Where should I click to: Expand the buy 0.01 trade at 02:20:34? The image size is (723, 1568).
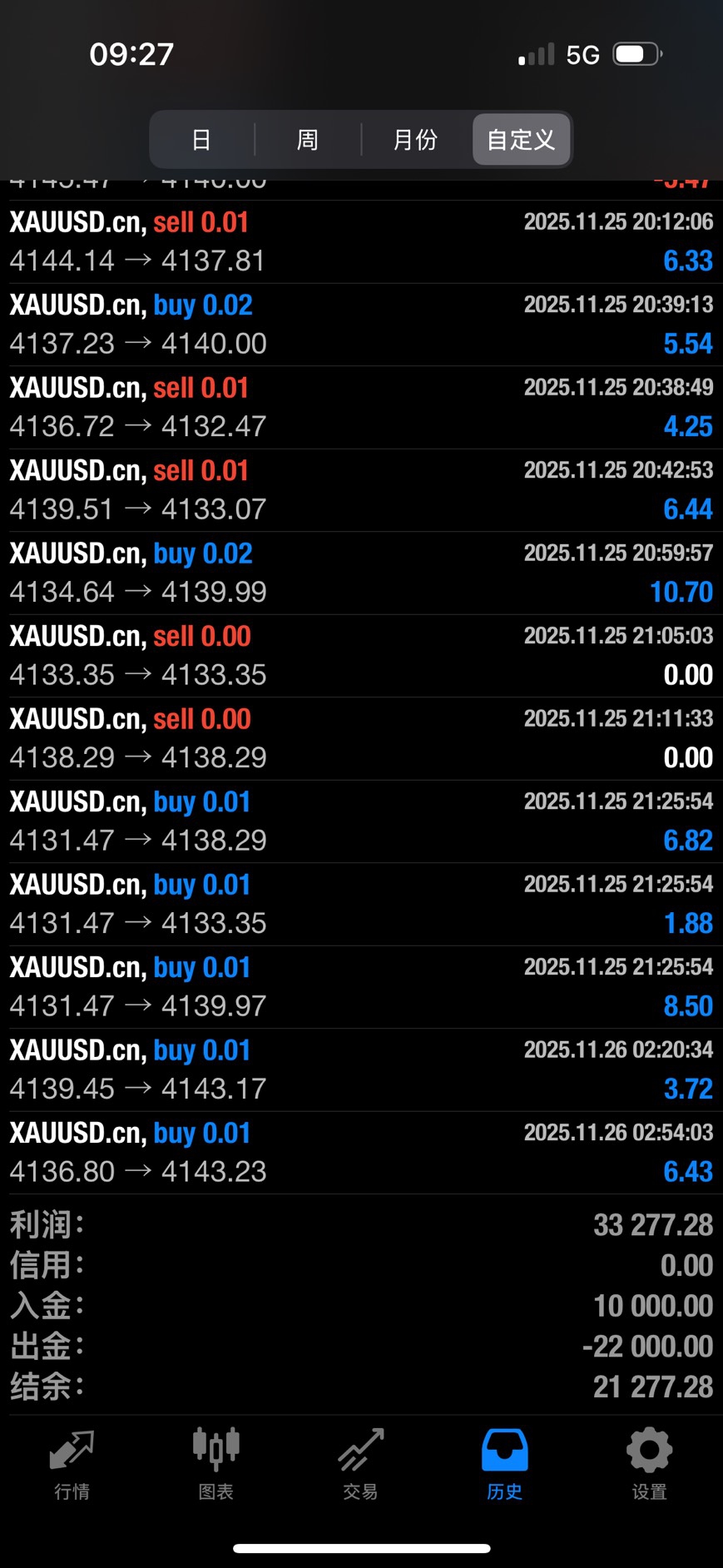pyautogui.click(x=361, y=1069)
